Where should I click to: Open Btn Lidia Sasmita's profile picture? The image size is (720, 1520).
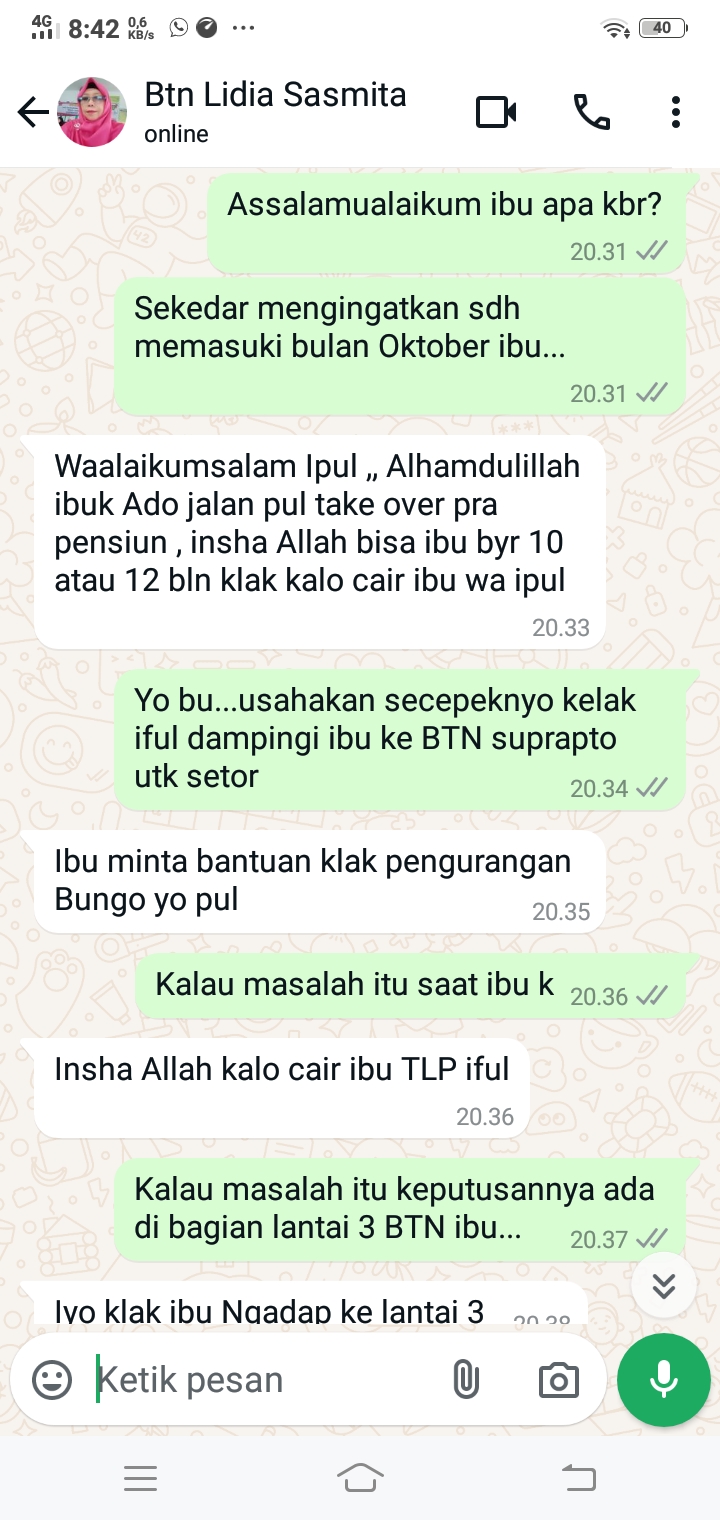[92, 113]
